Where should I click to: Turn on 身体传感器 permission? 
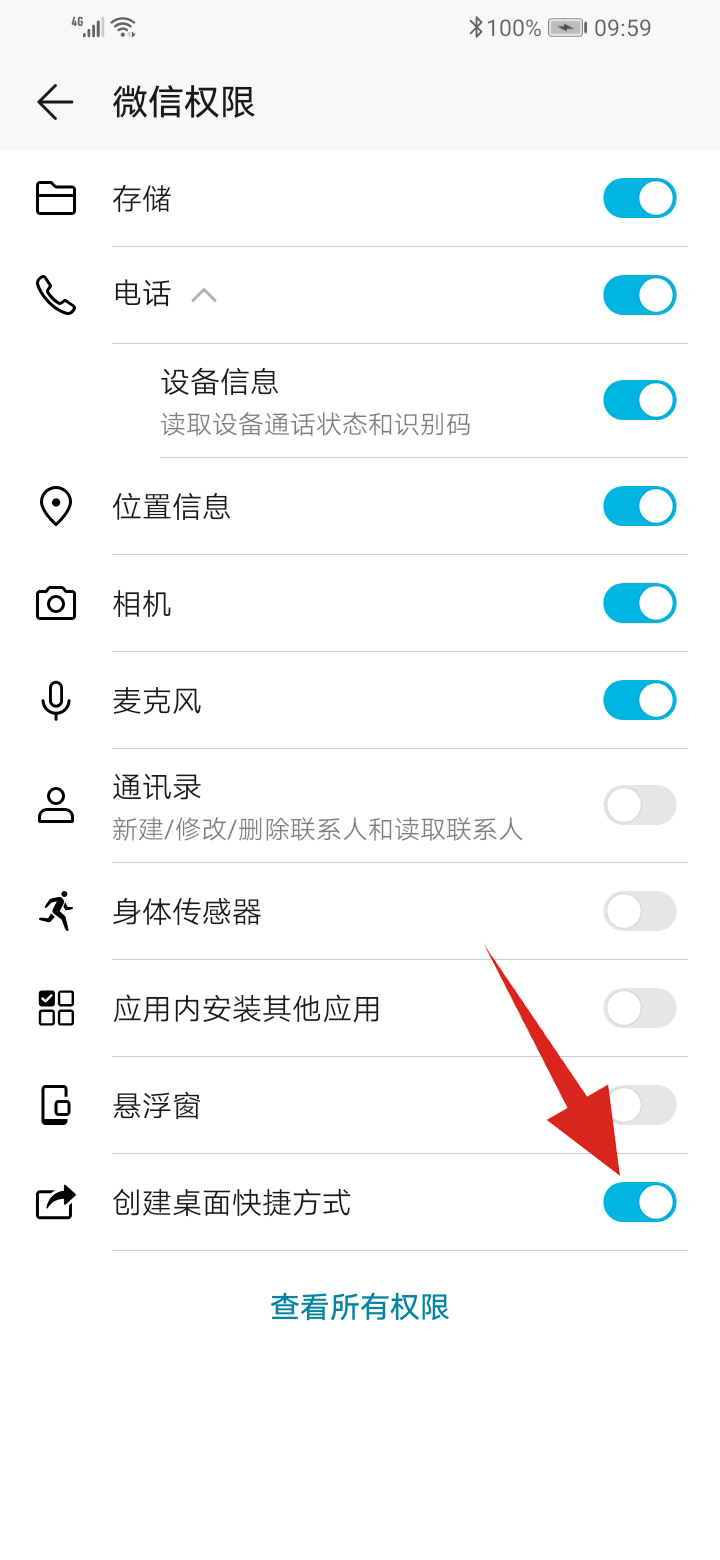point(639,911)
